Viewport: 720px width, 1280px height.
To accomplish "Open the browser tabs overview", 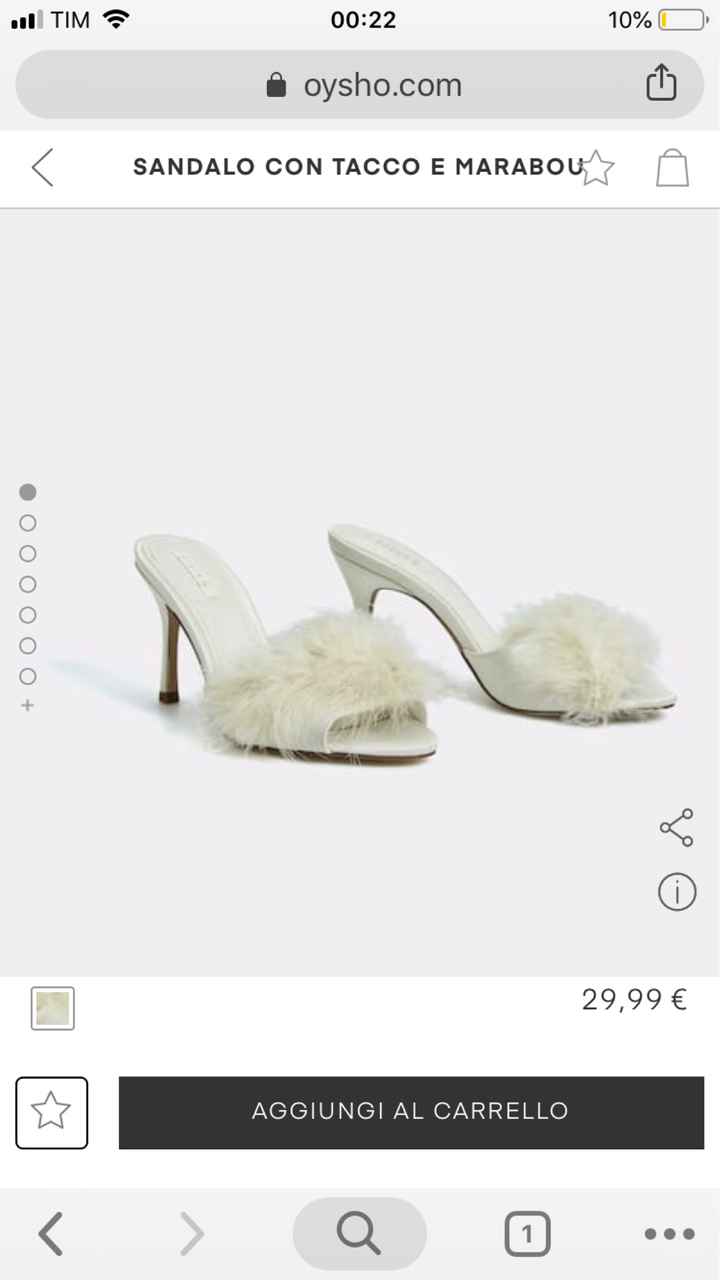I will coord(527,1233).
